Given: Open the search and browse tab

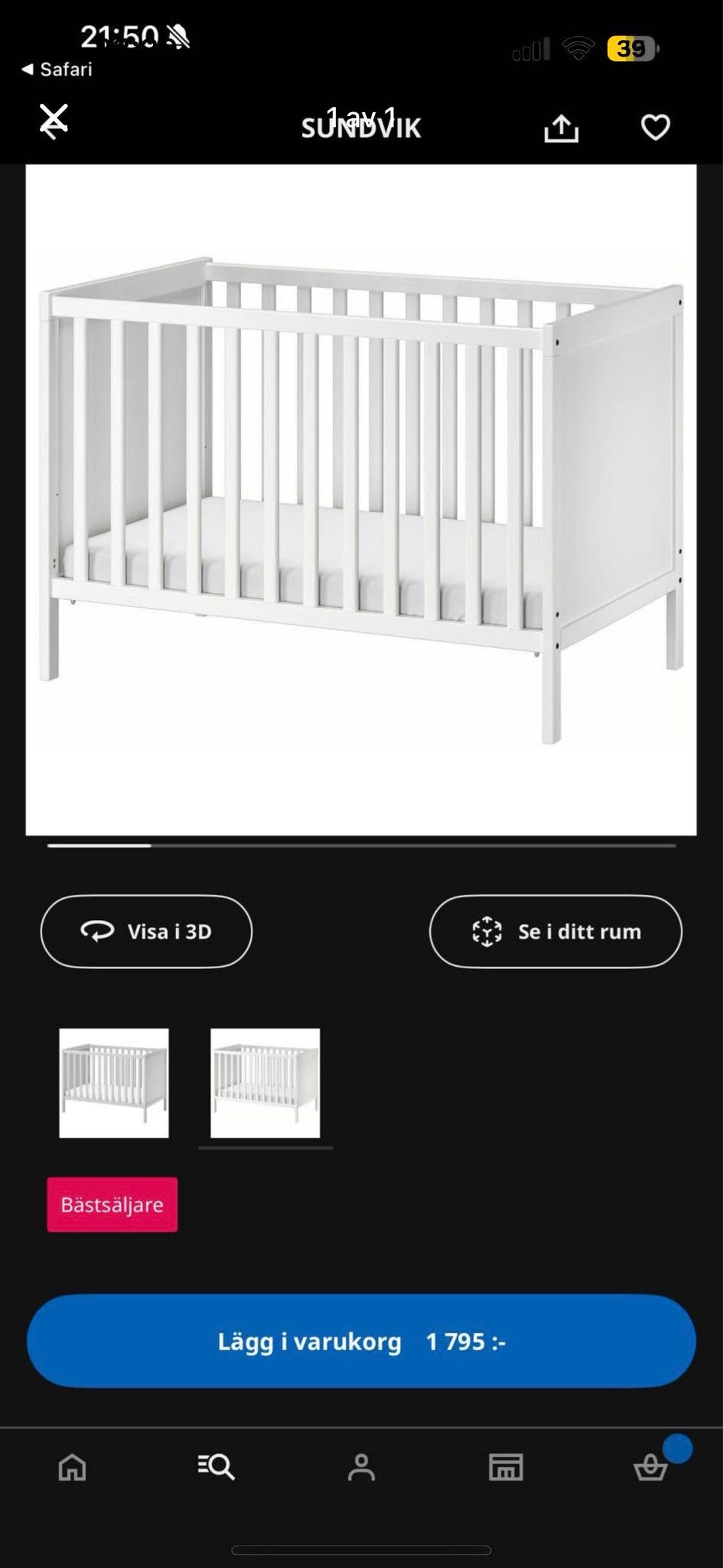Looking at the screenshot, I should click(x=217, y=1467).
